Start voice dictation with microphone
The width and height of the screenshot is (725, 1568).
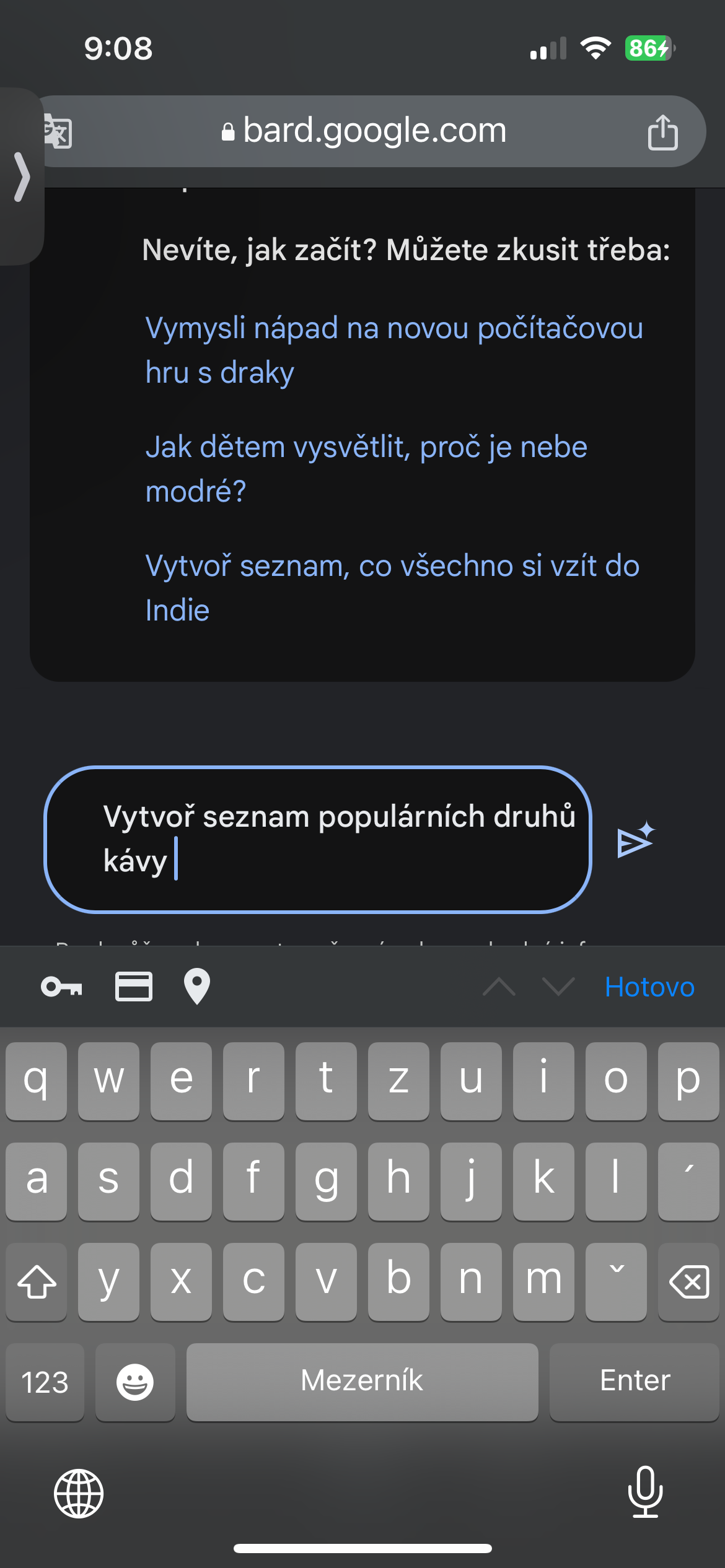click(x=645, y=1492)
